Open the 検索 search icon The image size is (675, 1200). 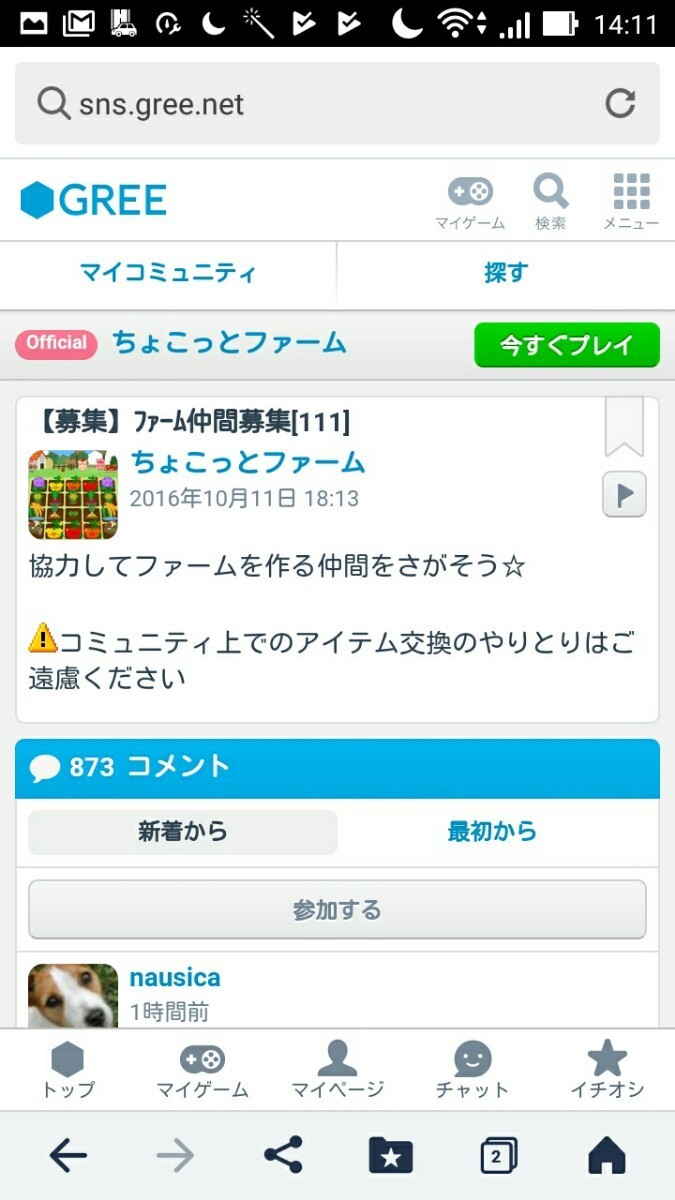[x=550, y=200]
